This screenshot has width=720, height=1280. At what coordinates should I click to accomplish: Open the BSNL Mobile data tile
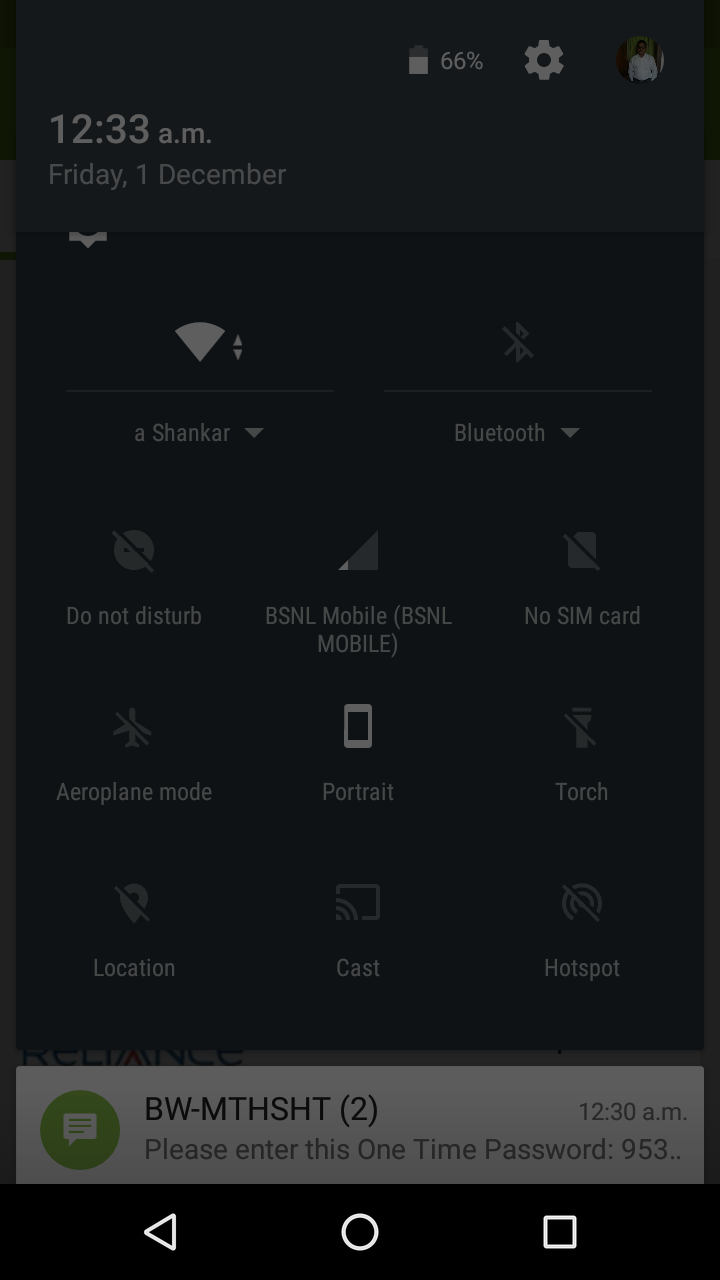pos(358,550)
